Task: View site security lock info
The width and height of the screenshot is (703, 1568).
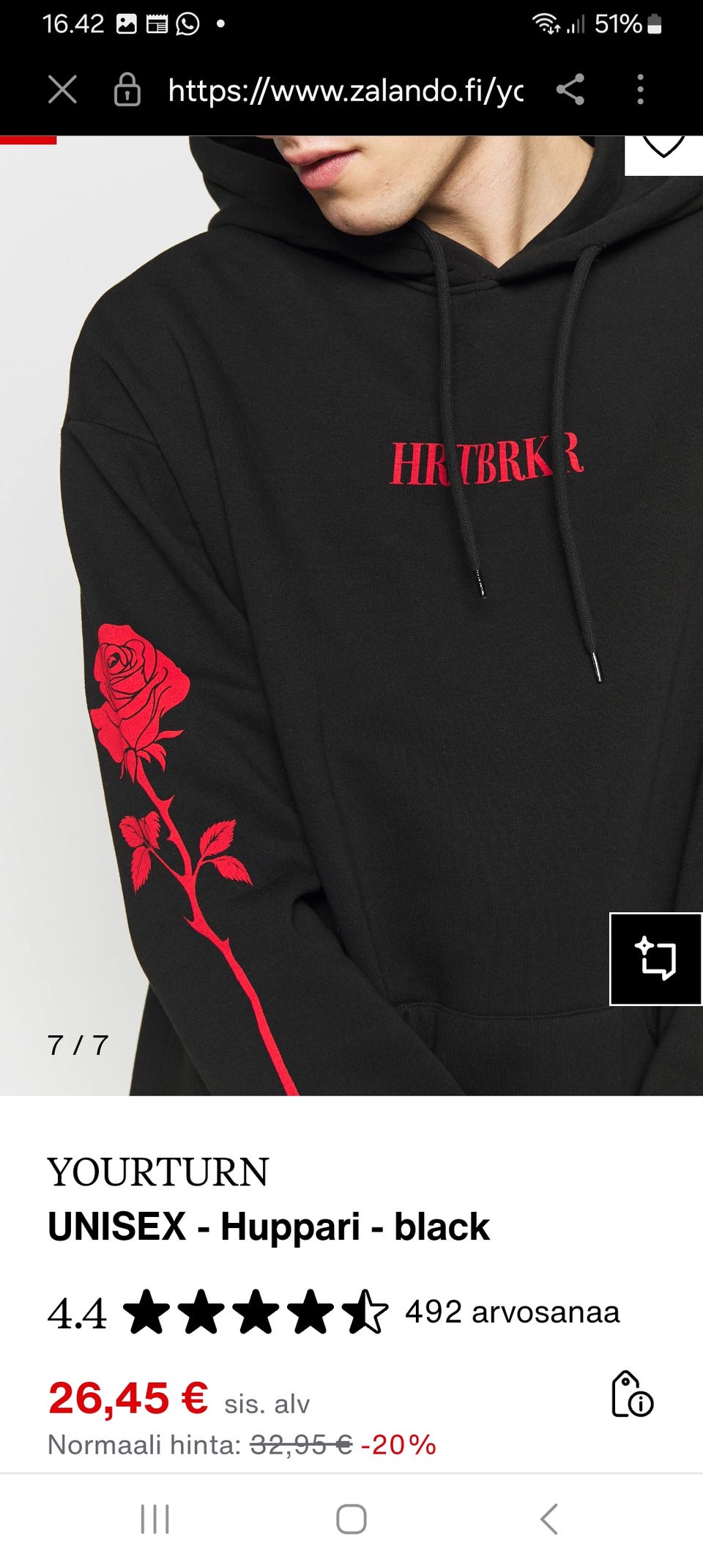Action: click(127, 90)
